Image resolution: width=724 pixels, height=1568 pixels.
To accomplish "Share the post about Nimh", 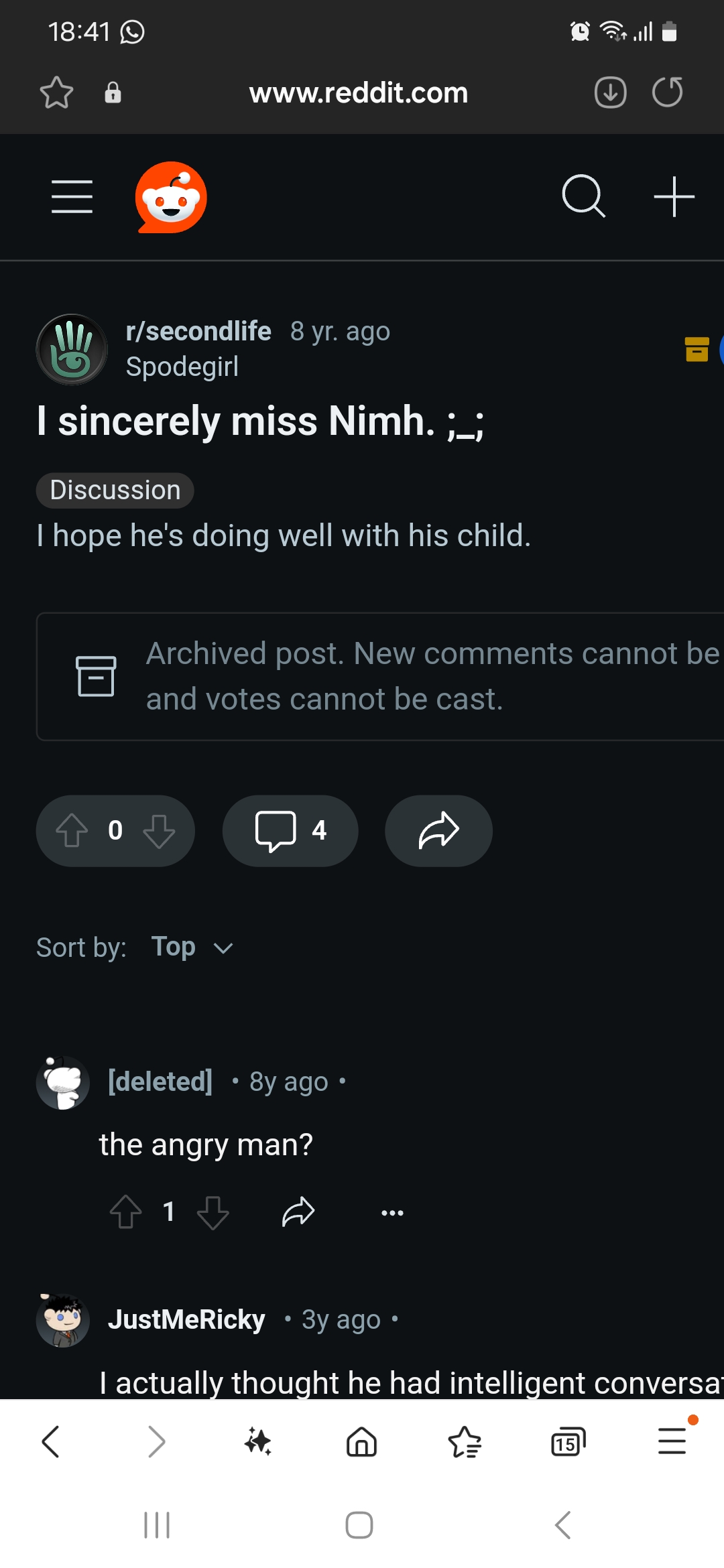I will 438,831.
